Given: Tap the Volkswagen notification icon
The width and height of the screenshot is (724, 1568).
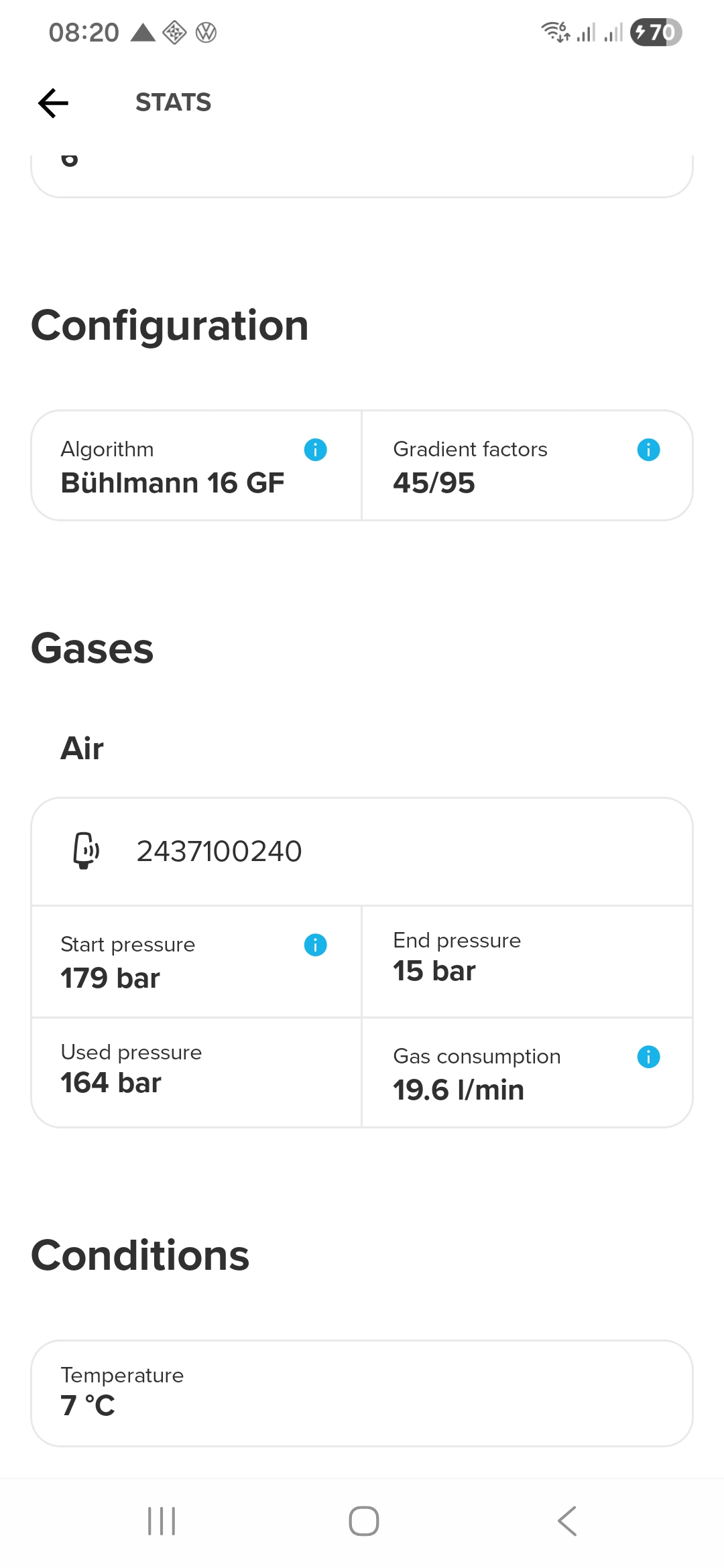Looking at the screenshot, I should (x=206, y=32).
